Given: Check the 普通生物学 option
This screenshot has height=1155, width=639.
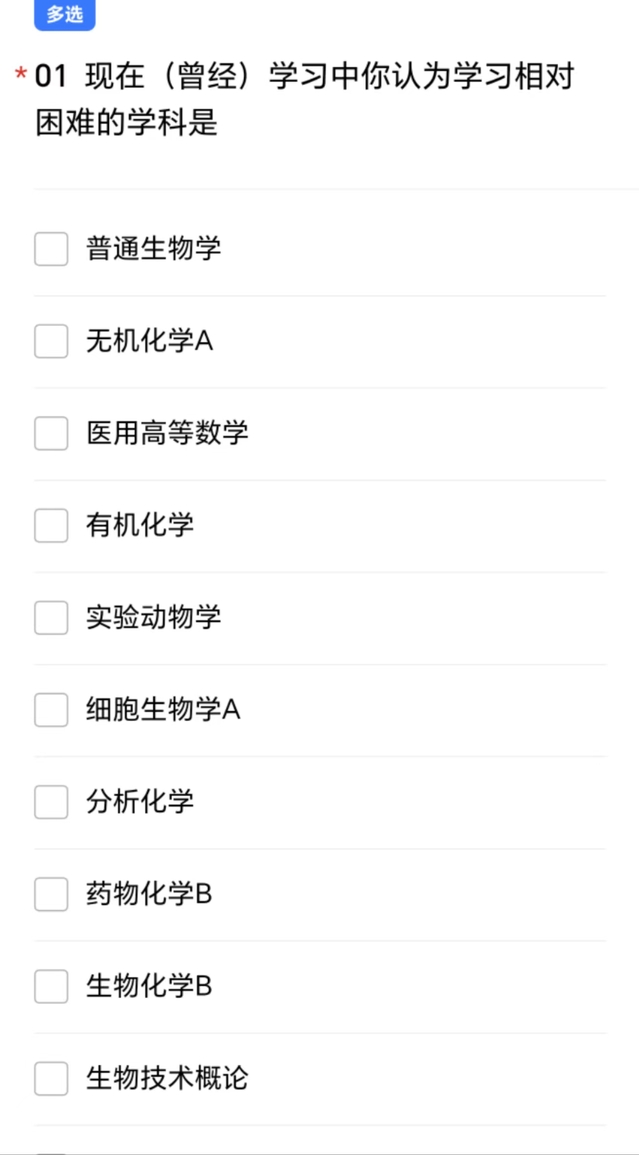Looking at the screenshot, I should [51, 249].
